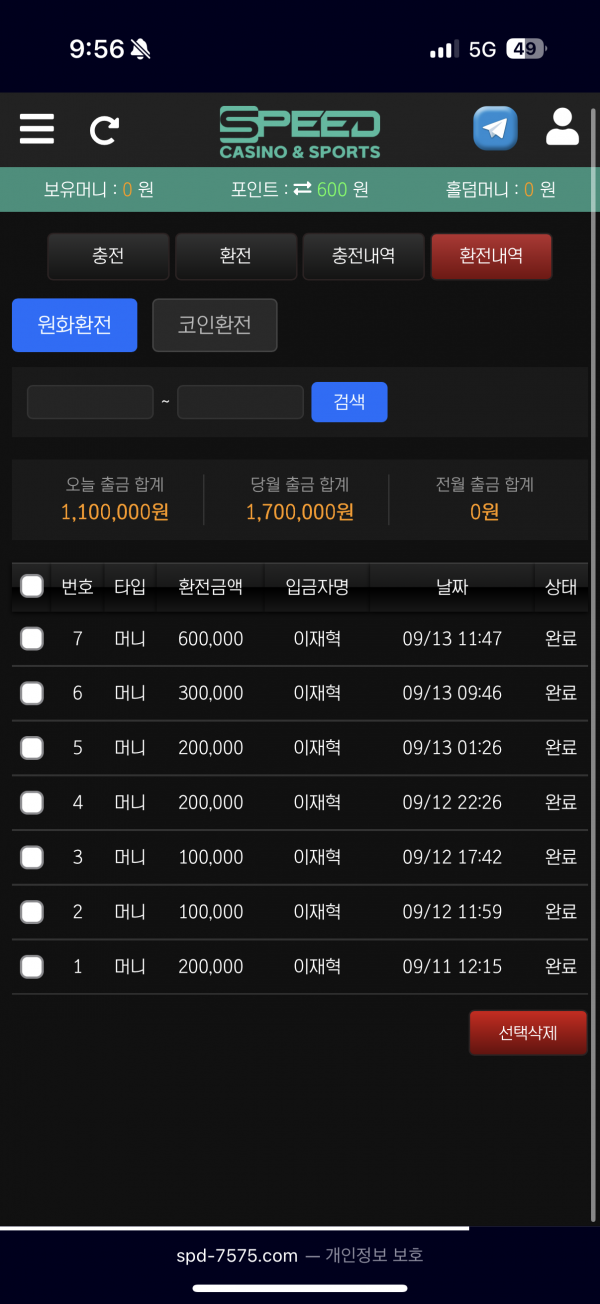
Task: Tap the end date field
Action: coord(240,402)
